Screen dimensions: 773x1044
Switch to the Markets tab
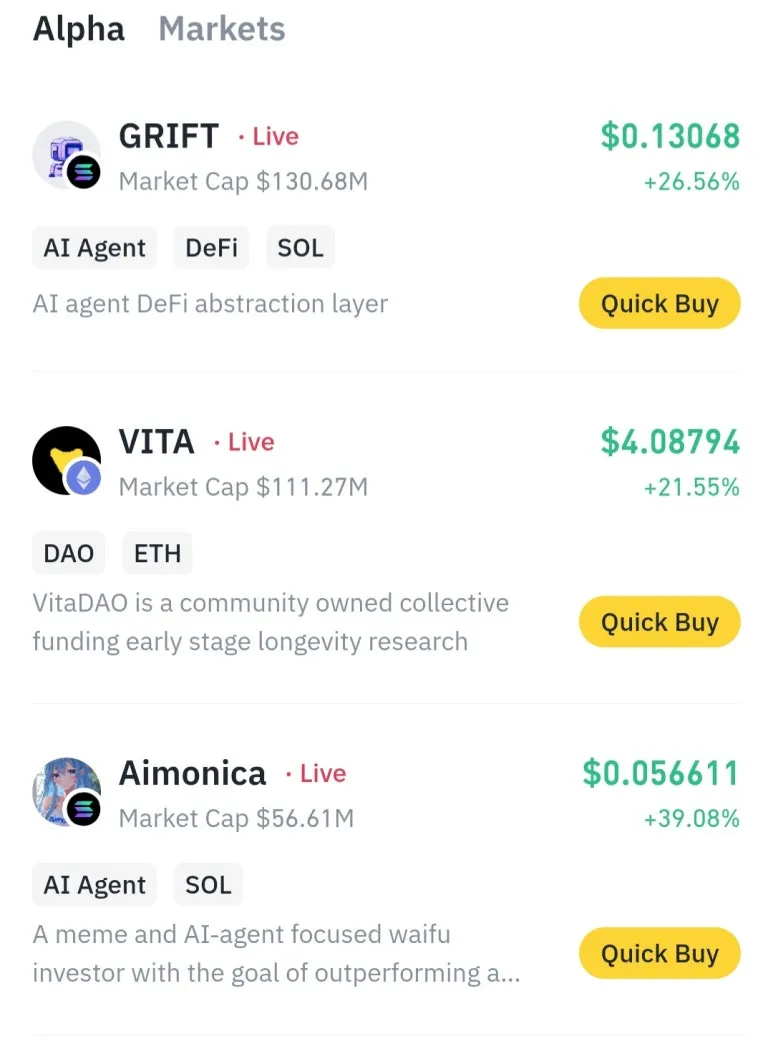[221, 29]
